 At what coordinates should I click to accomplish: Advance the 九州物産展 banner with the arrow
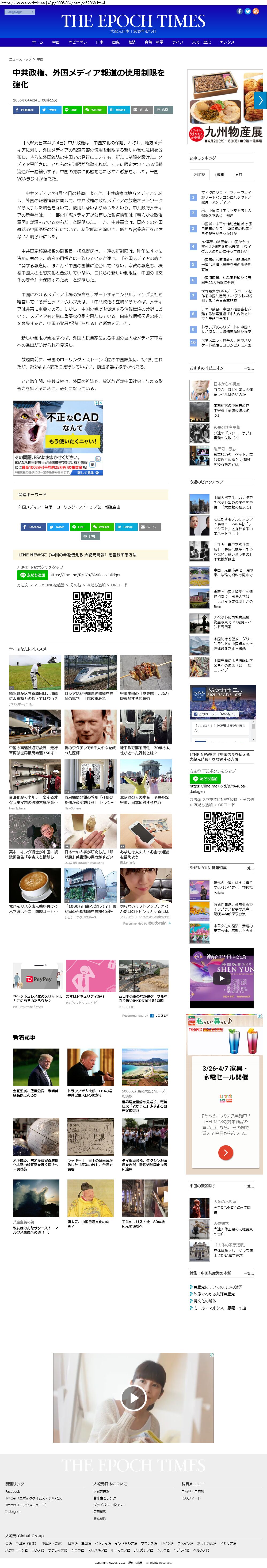tap(260, 100)
